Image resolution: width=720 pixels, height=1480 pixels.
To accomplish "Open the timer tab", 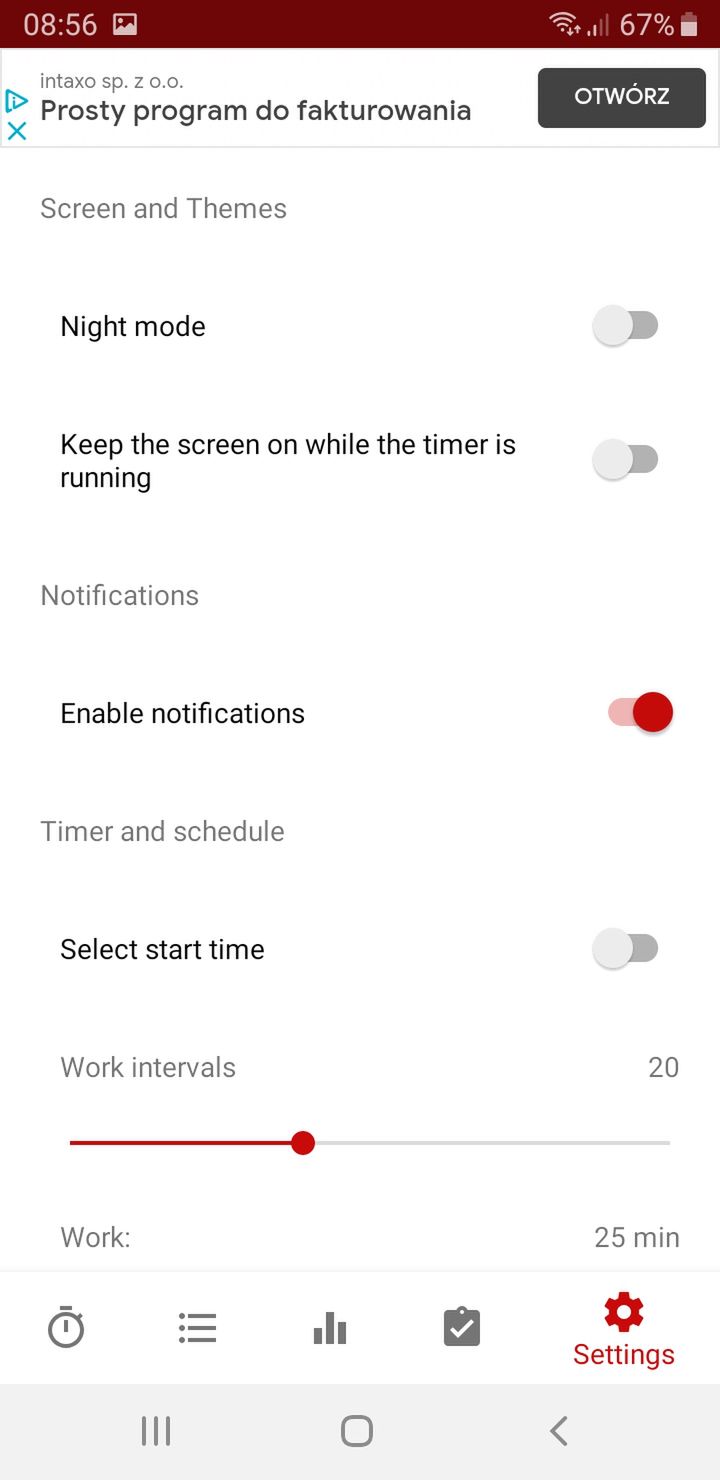I will 66,1328.
